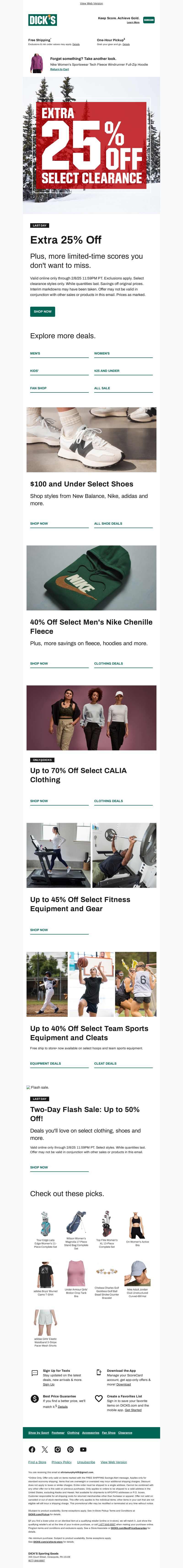This screenshot has height=1568, width=183.
Task: Open the Fan Shop link
Action: coord(38,388)
